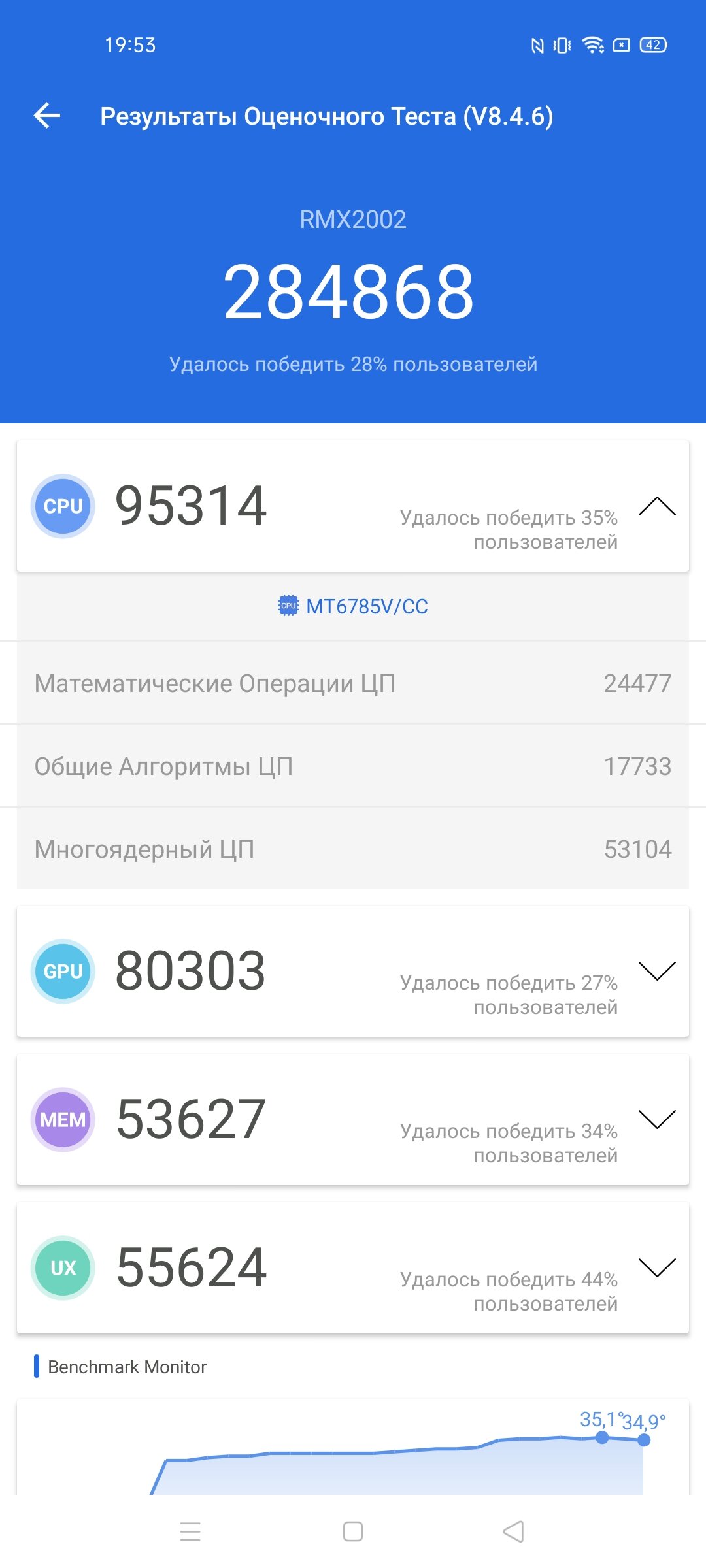Open the MT6785V/CC processor link
This screenshot has height=1568, width=706.
point(353,606)
